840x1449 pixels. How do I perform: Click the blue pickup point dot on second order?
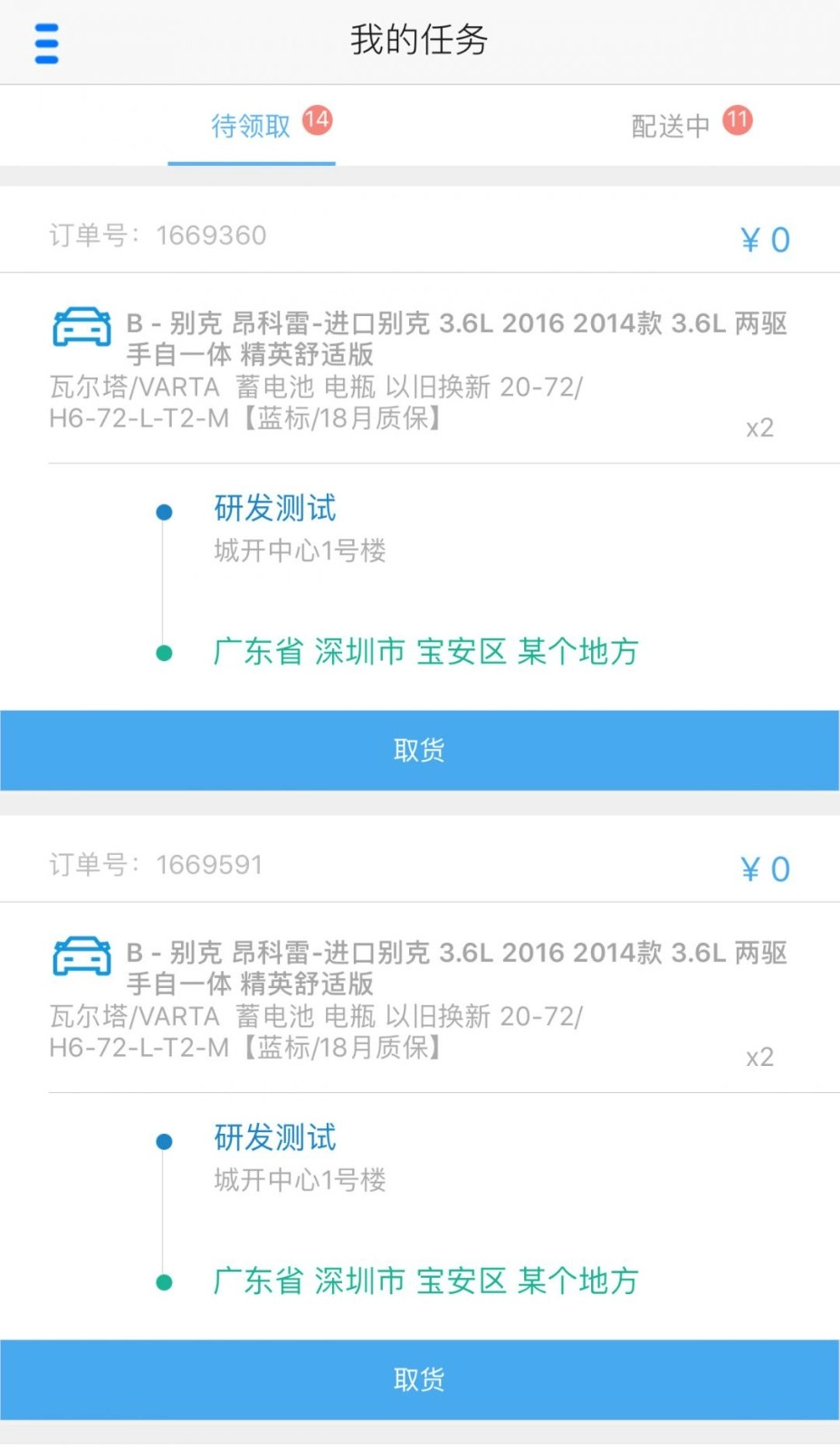[x=164, y=1140]
